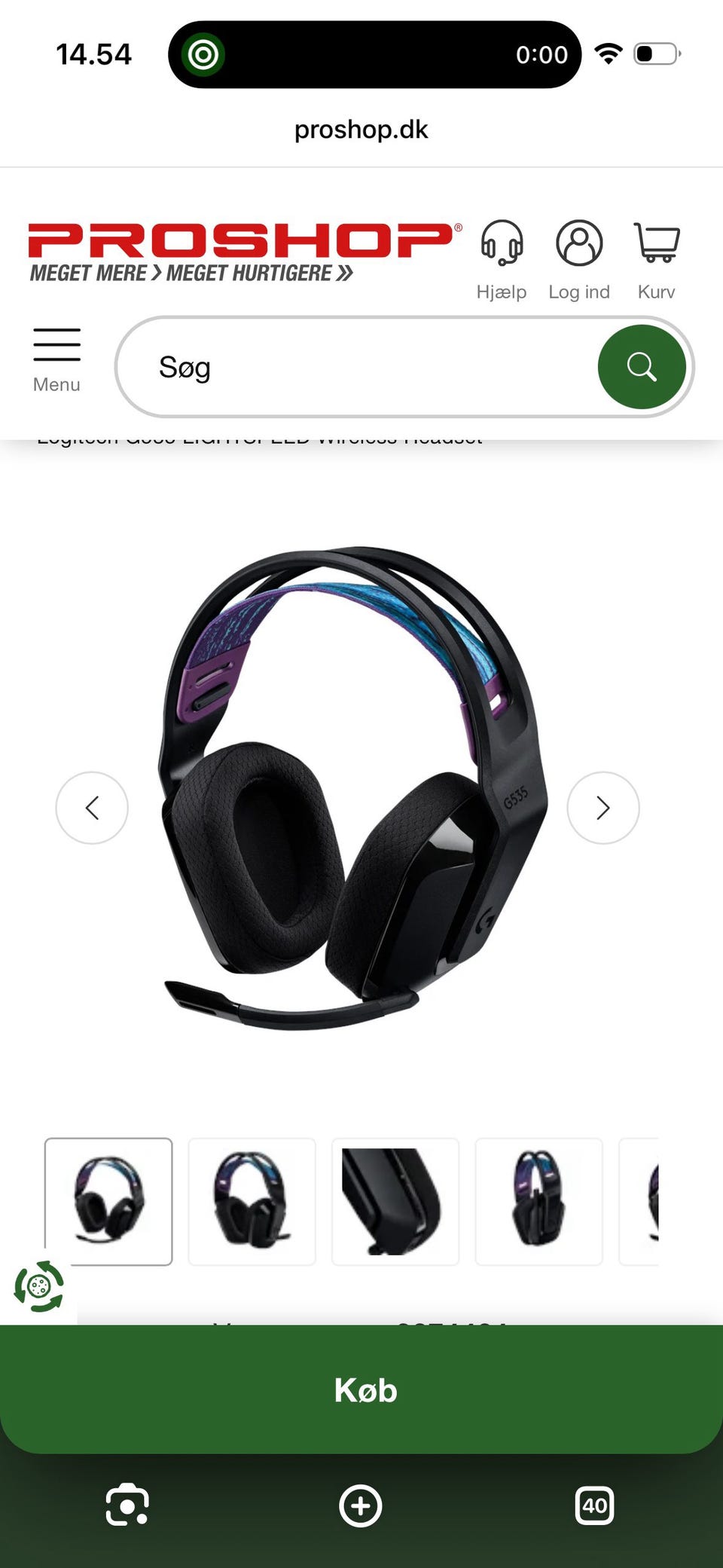Show next product image arrow
This screenshot has height=1568, width=723.
pyautogui.click(x=603, y=808)
